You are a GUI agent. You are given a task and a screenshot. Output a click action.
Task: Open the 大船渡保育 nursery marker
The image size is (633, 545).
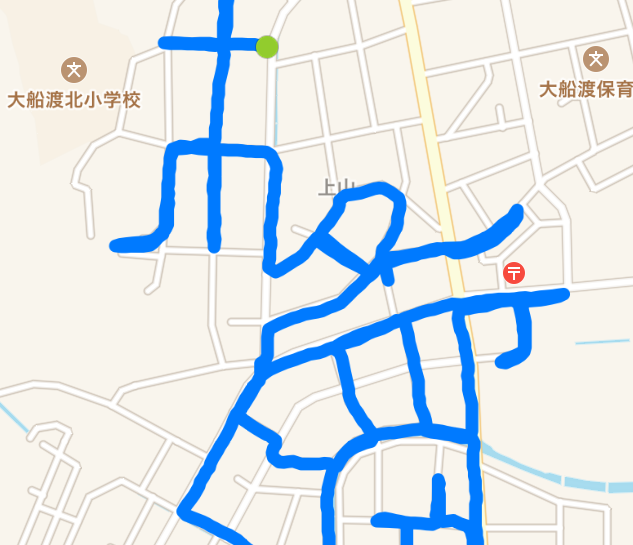pos(597,59)
